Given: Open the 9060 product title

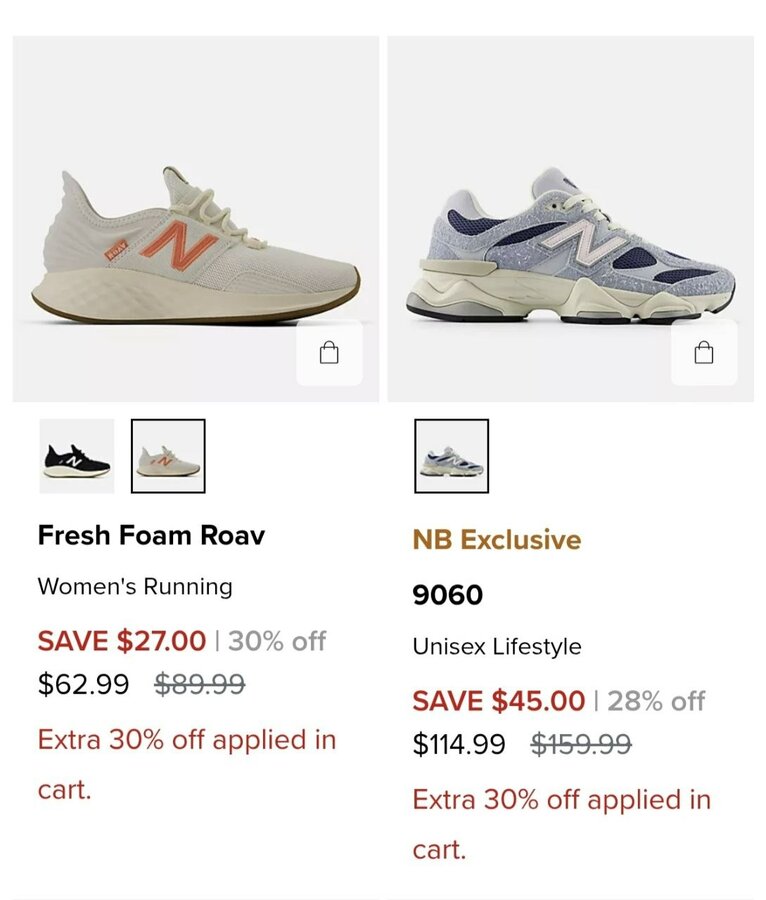Looking at the screenshot, I should click(x=447, y=595).
